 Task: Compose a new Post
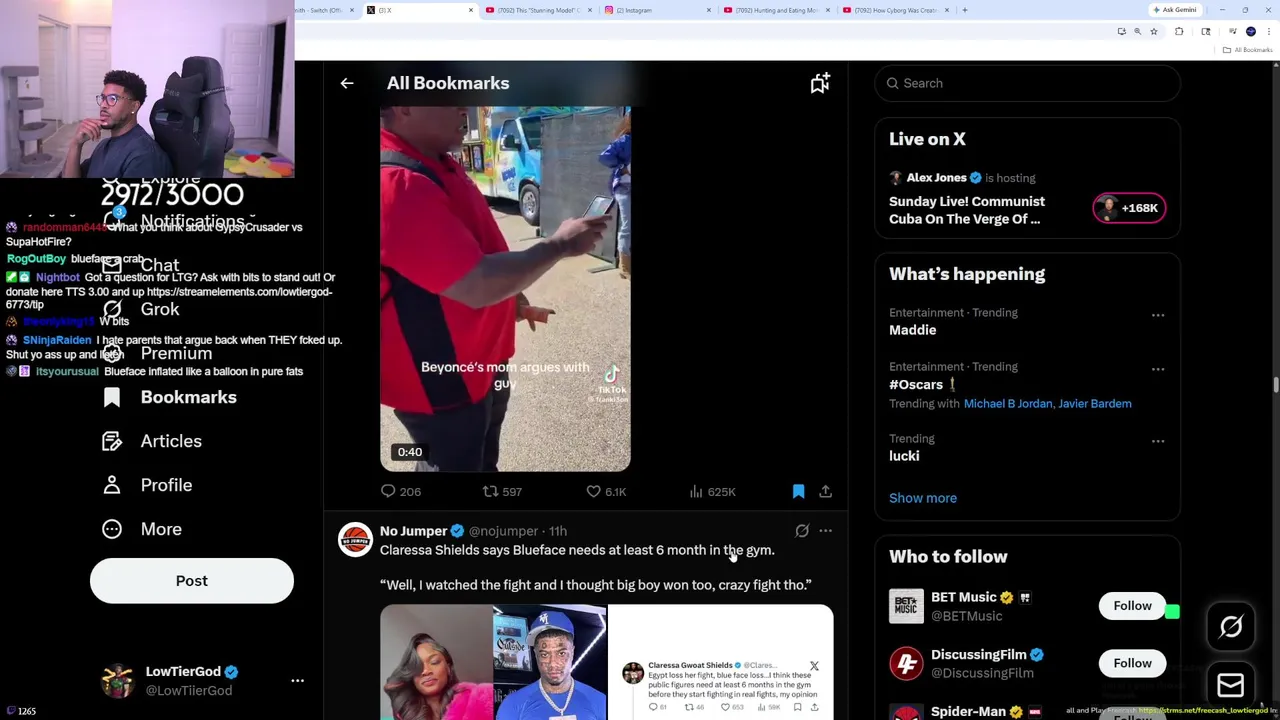click(192, 581)
